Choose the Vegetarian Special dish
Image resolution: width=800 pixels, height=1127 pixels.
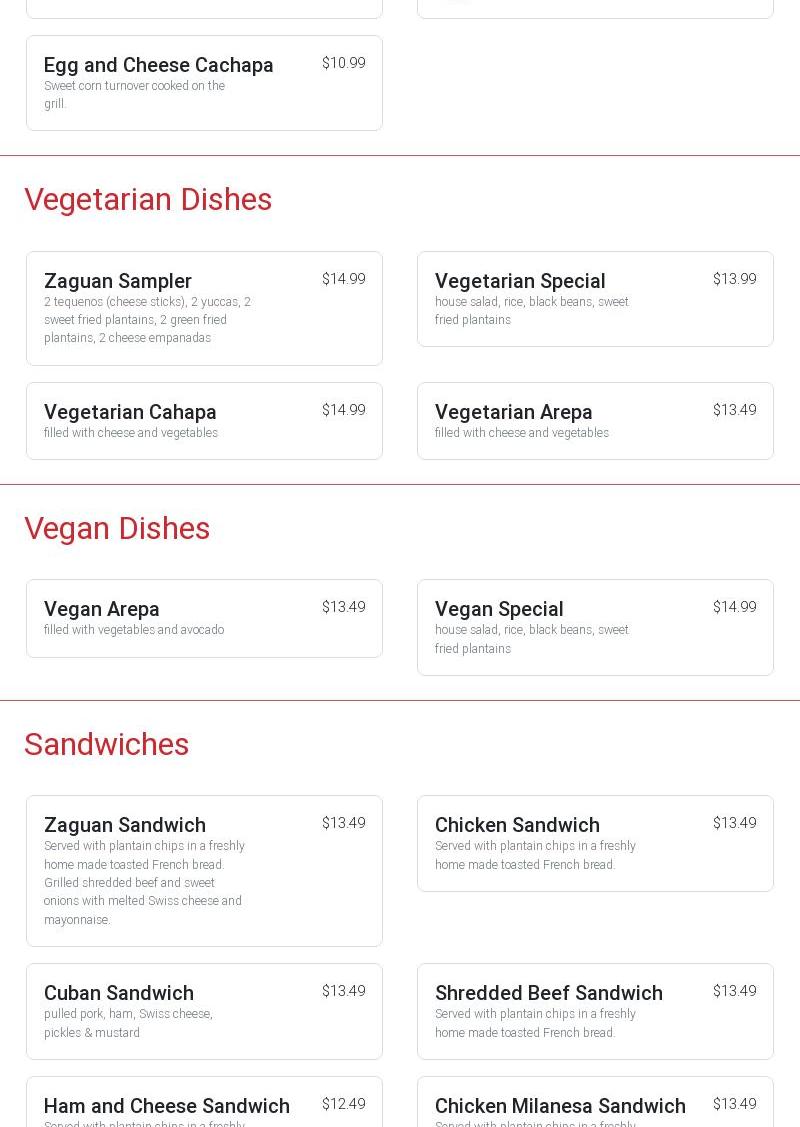coord(595,299)
